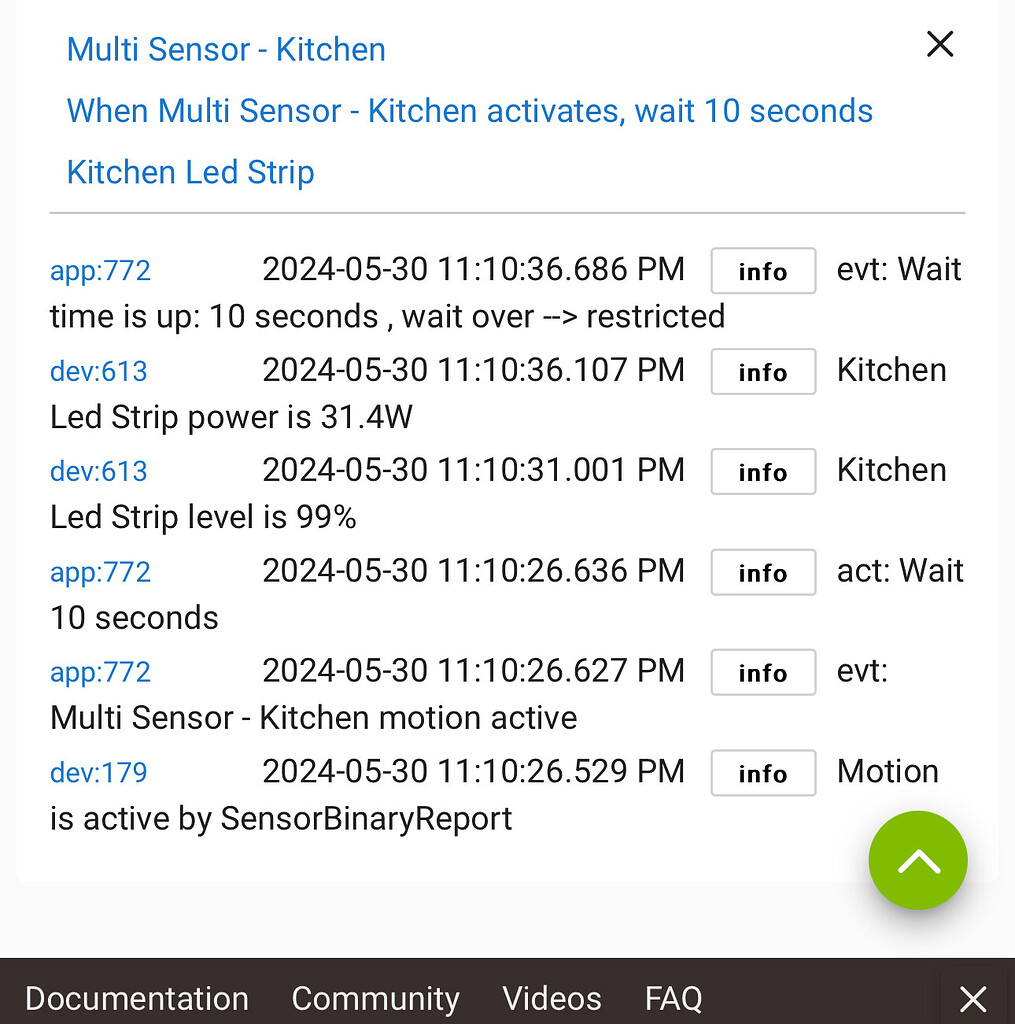Click info for the Led Strip level entry
This screenshot has width=1015, height=1024.
[x=762, y=471]
